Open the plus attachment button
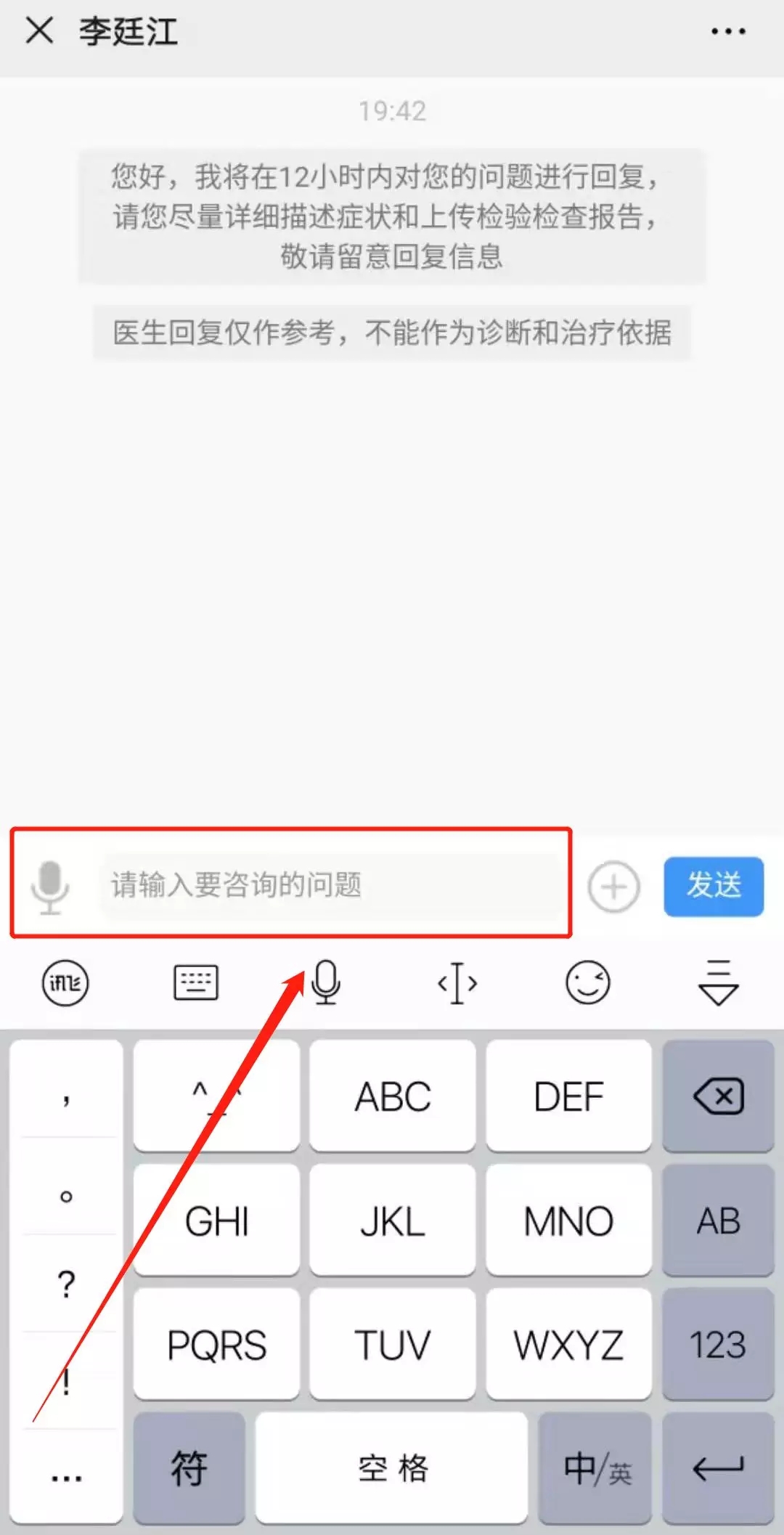This screenshot has height=1535, width=784. pyautogui.click(x=613, y=886)
